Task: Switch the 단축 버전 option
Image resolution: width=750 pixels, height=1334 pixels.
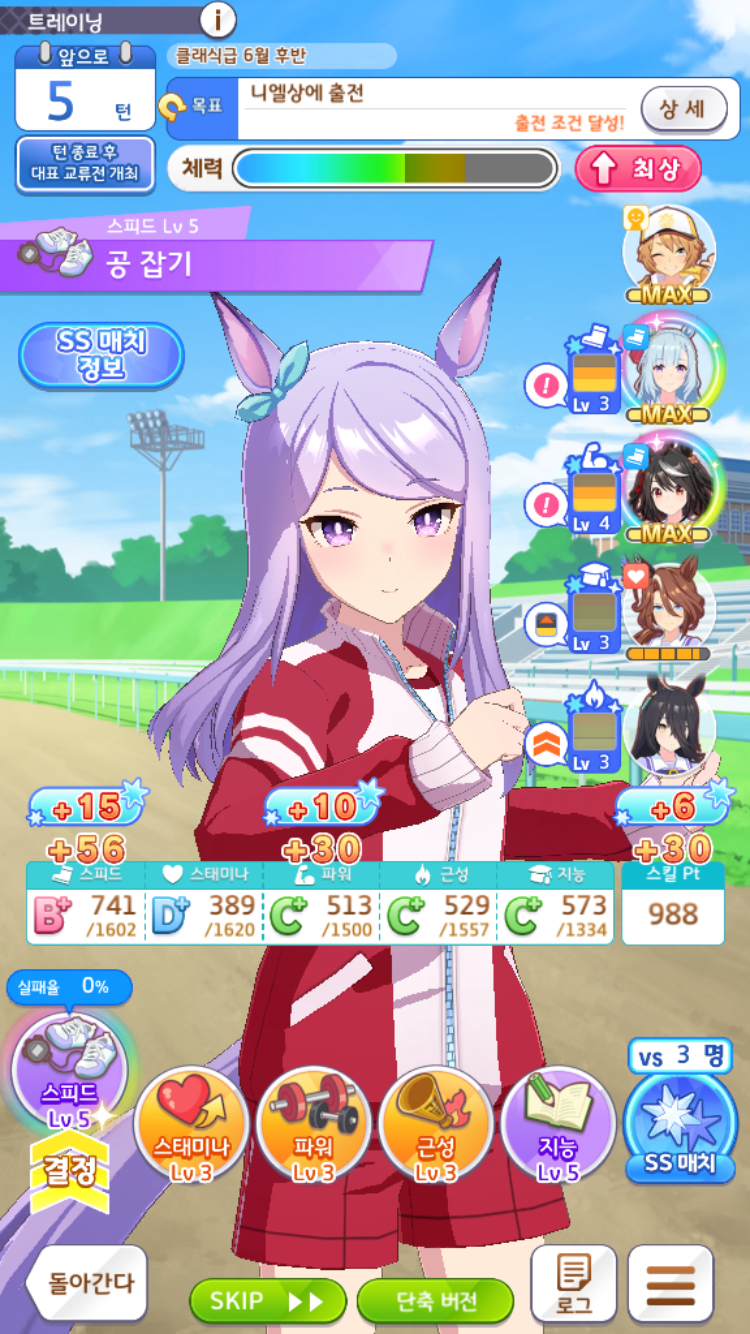Action: (x=435, y=1301)
